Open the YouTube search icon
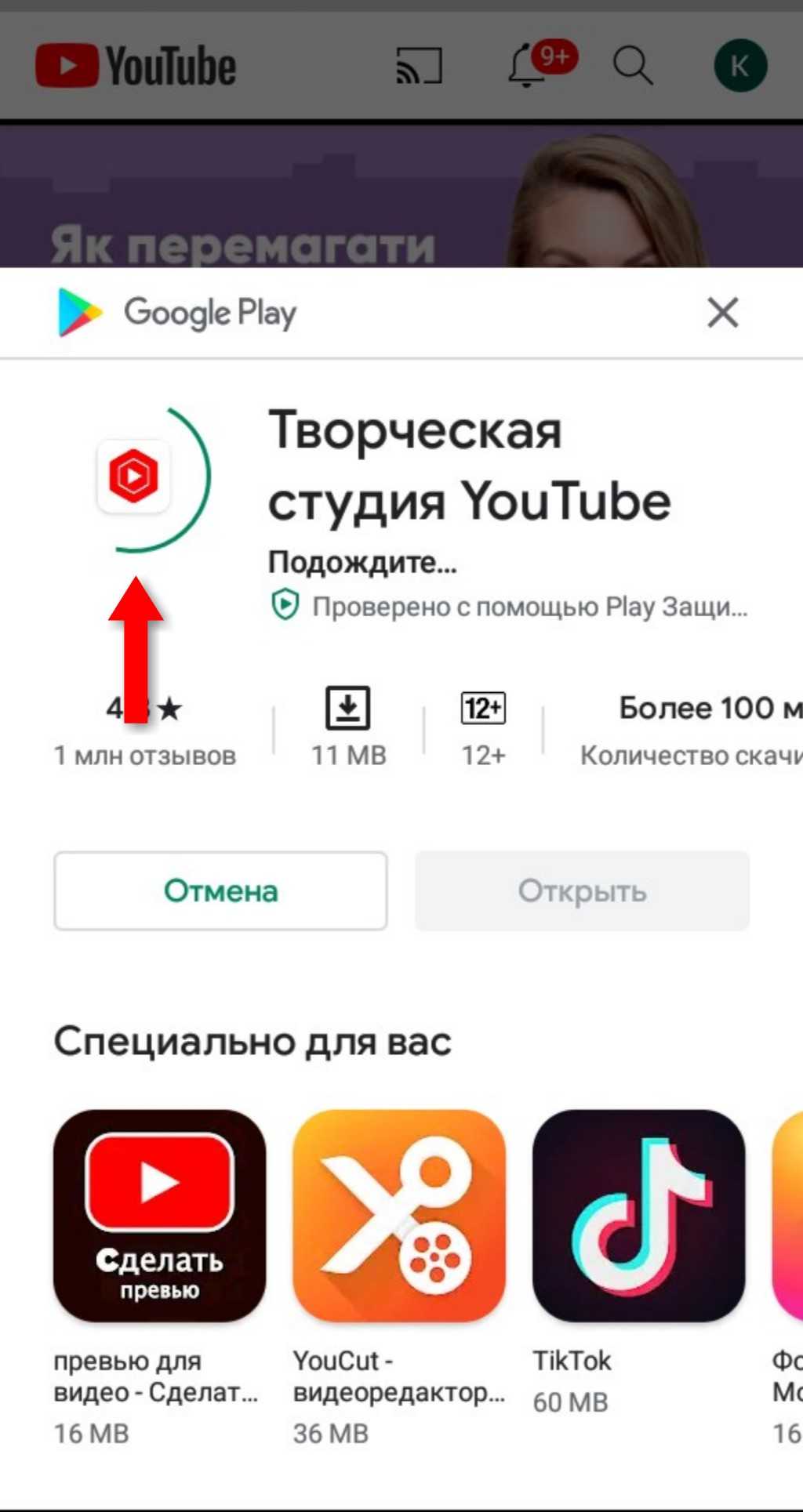The image size is (803, 1512). (632, 65)
